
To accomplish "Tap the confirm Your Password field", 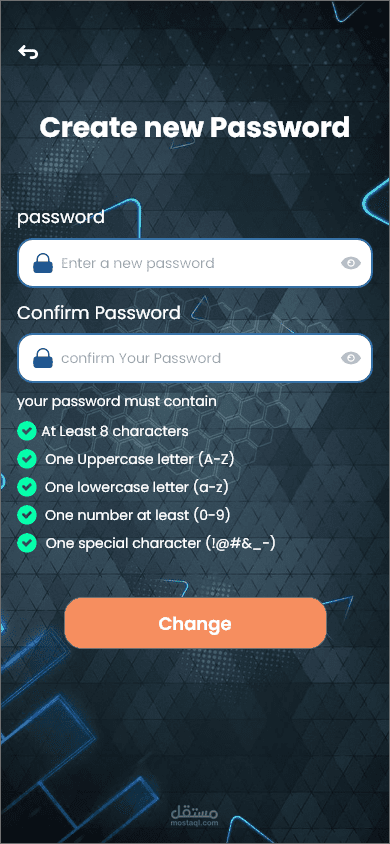I will 195,358.
